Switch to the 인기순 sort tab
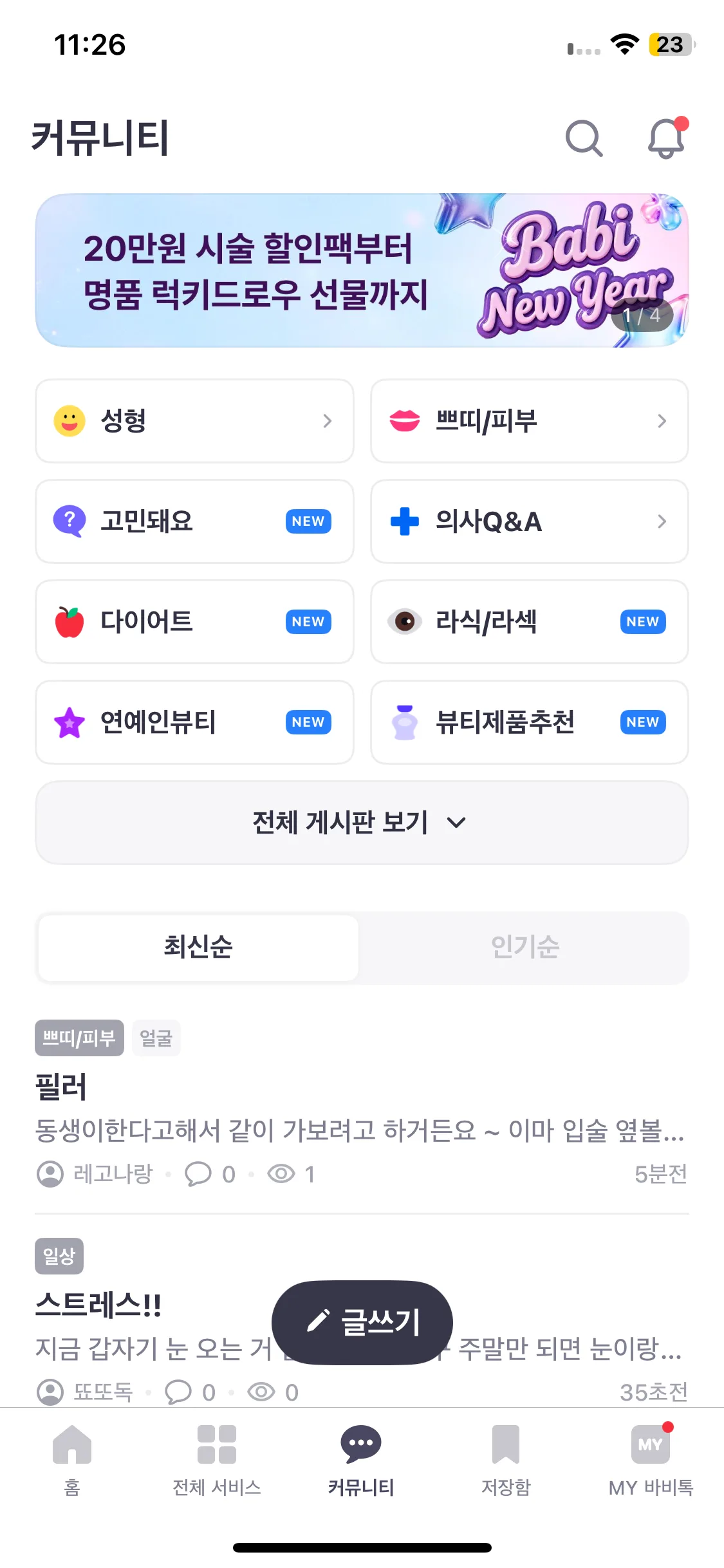Screen dimensions: 724x1568 coord(525,947)
